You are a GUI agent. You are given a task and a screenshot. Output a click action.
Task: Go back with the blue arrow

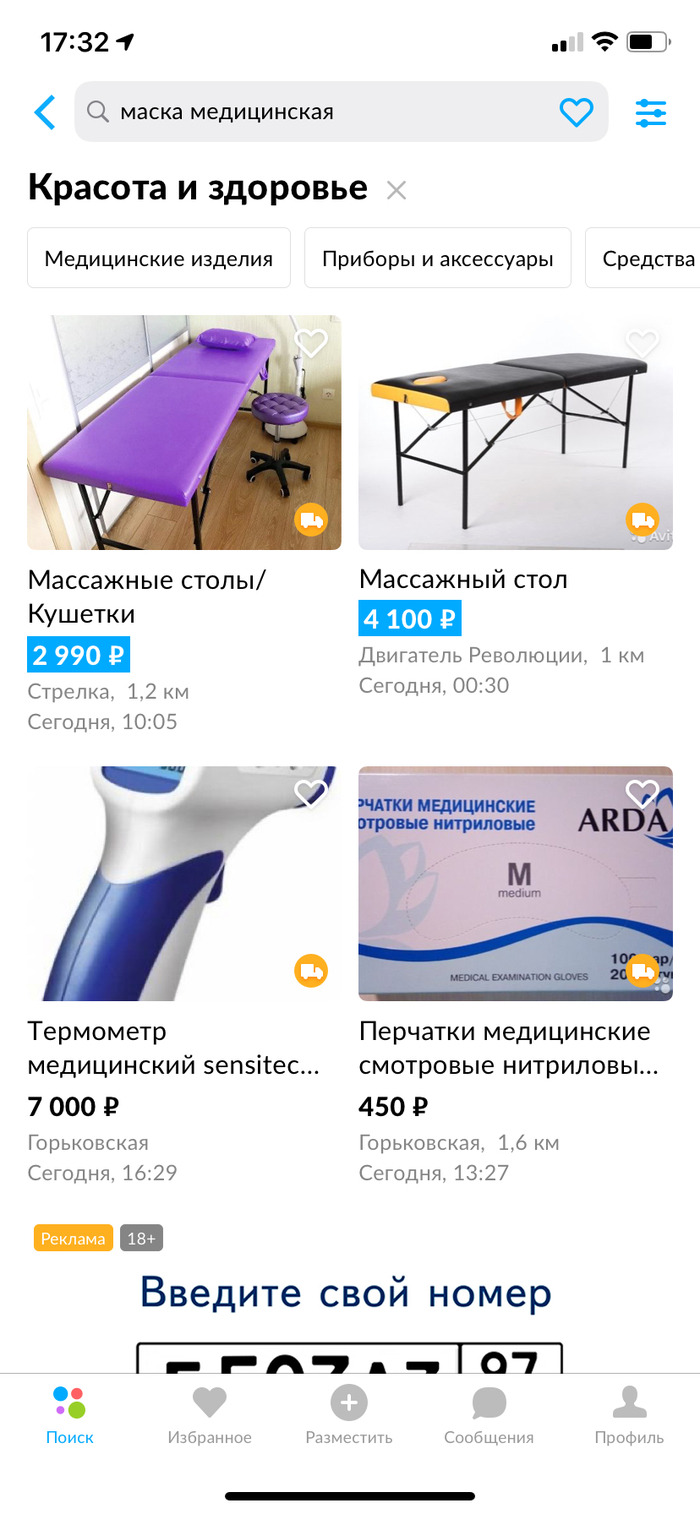coord(45,112)
